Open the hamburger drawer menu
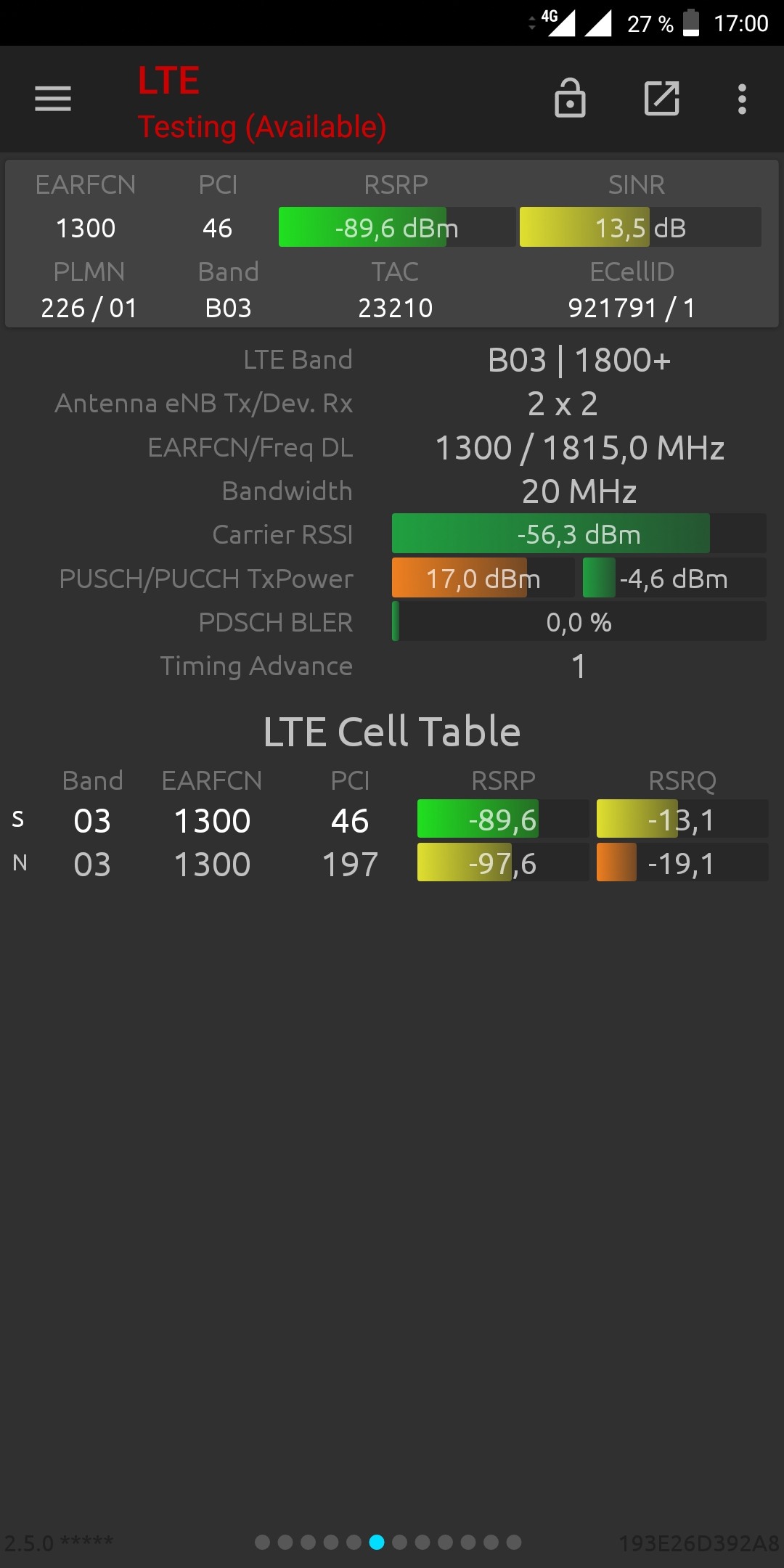Screen dimensions: 784x1568 coord(53,99)
